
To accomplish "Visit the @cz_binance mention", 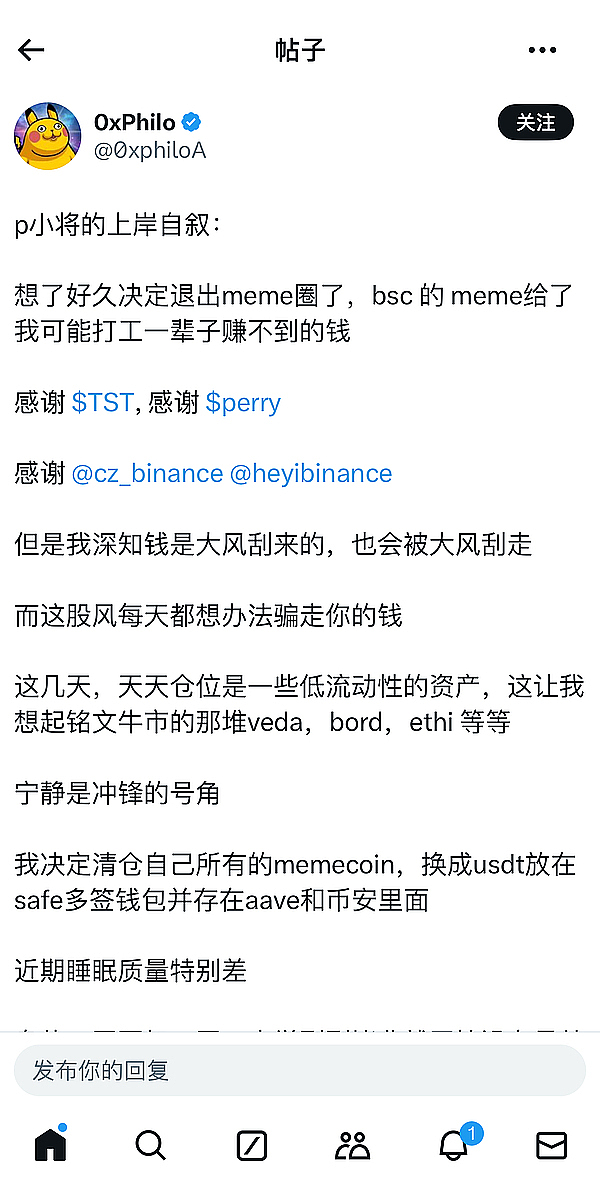I will (x=147, y=473).
